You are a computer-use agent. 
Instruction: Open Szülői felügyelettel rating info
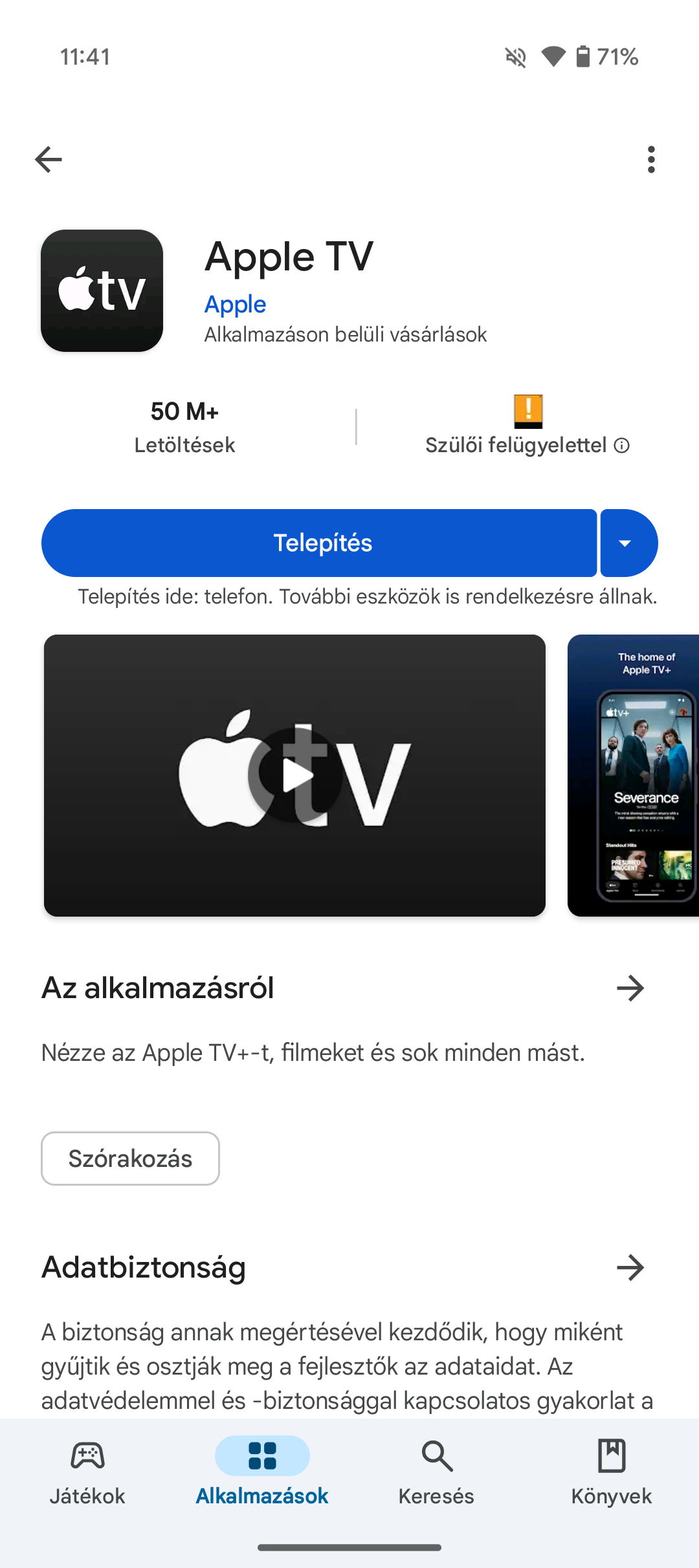coord(527,445)
